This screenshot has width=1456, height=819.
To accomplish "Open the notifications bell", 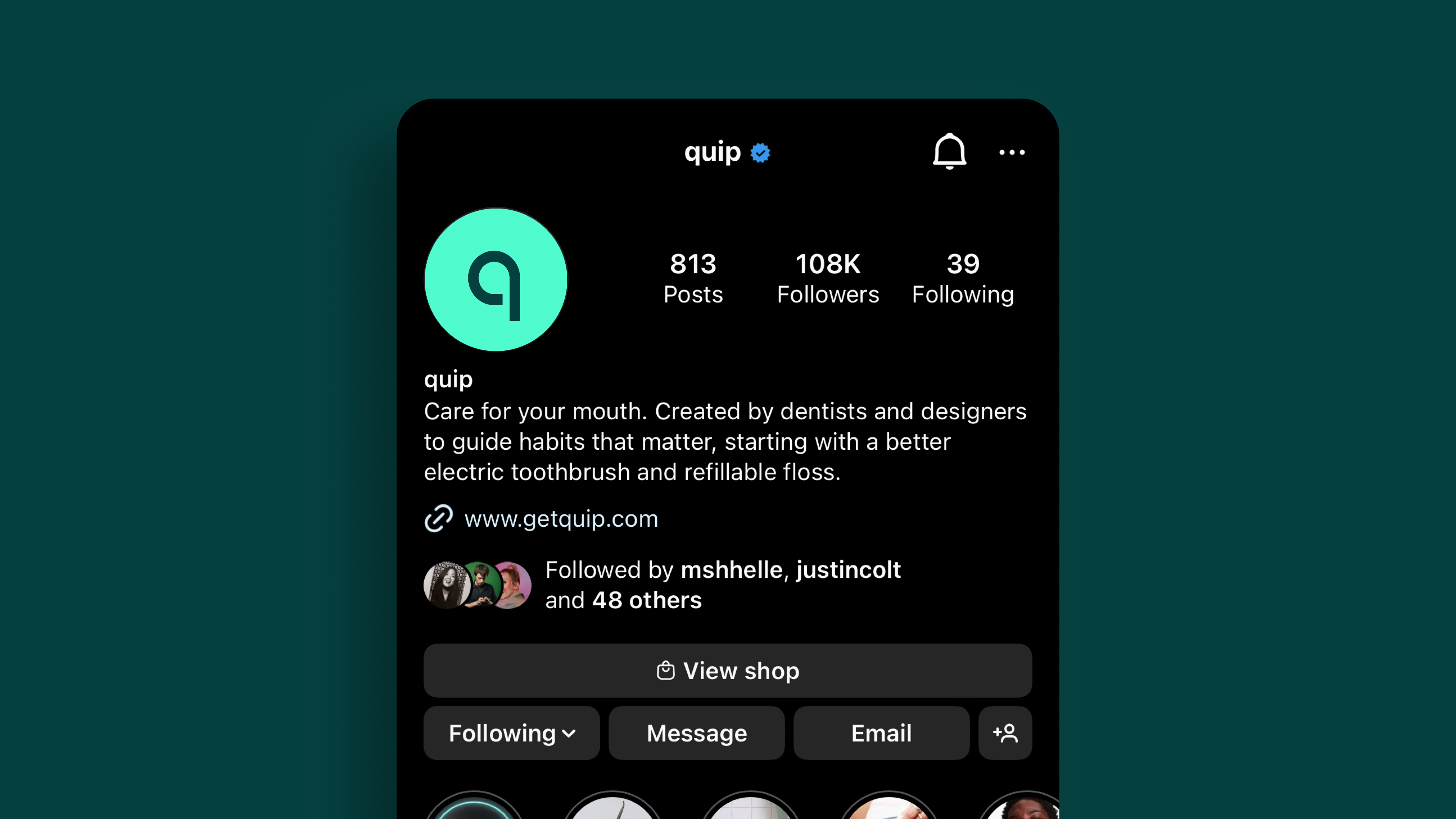I will point(949,152).
